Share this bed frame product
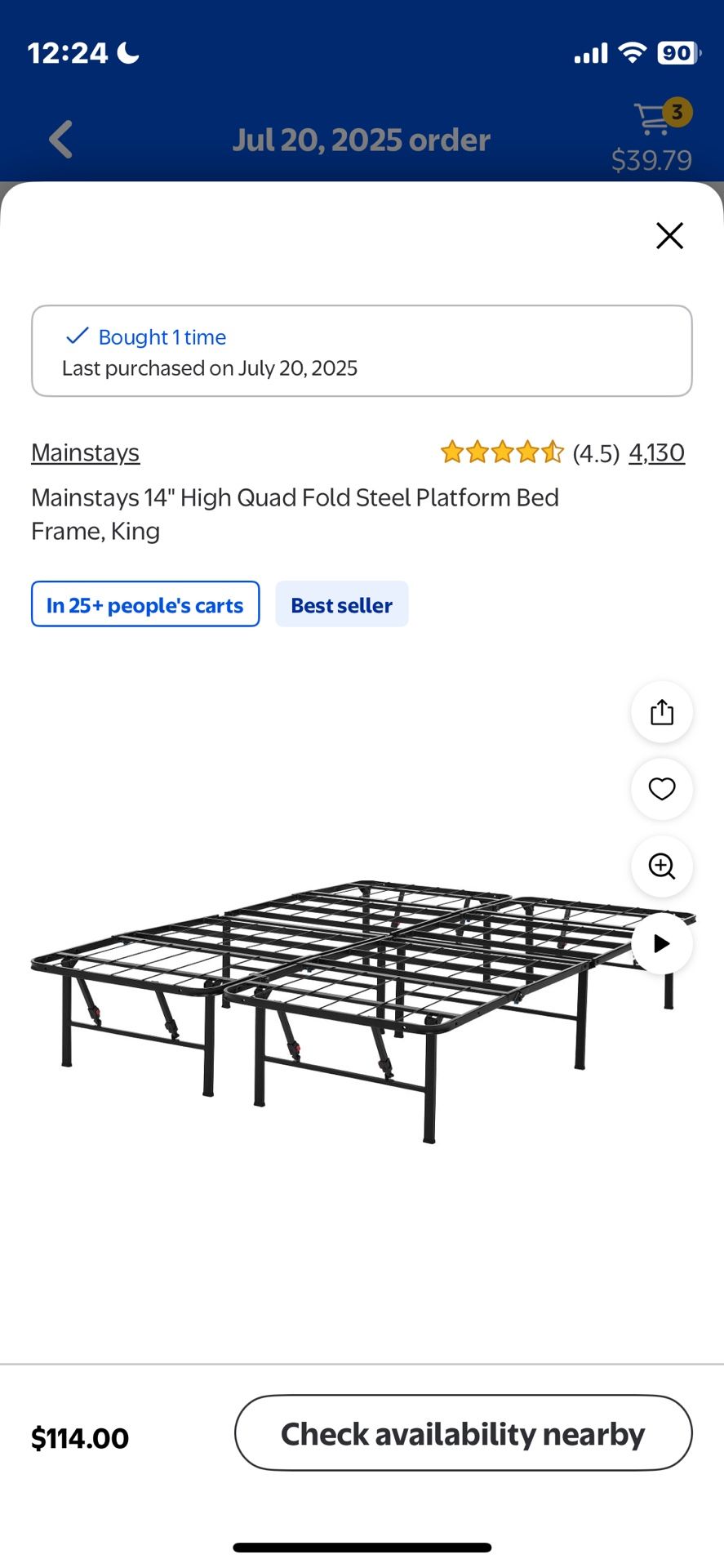 point(662,712)
